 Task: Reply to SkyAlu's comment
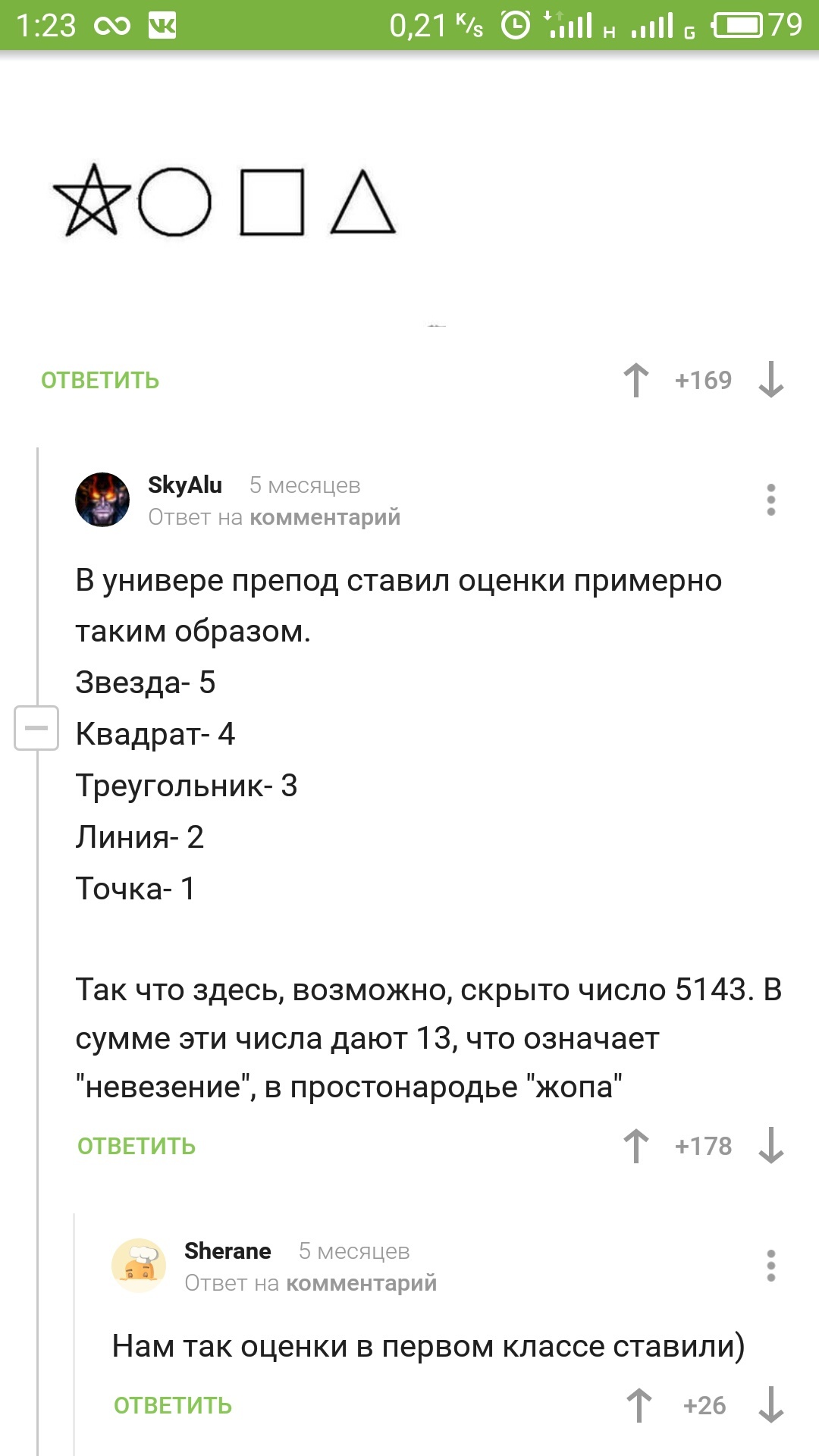coord(136,1146)
